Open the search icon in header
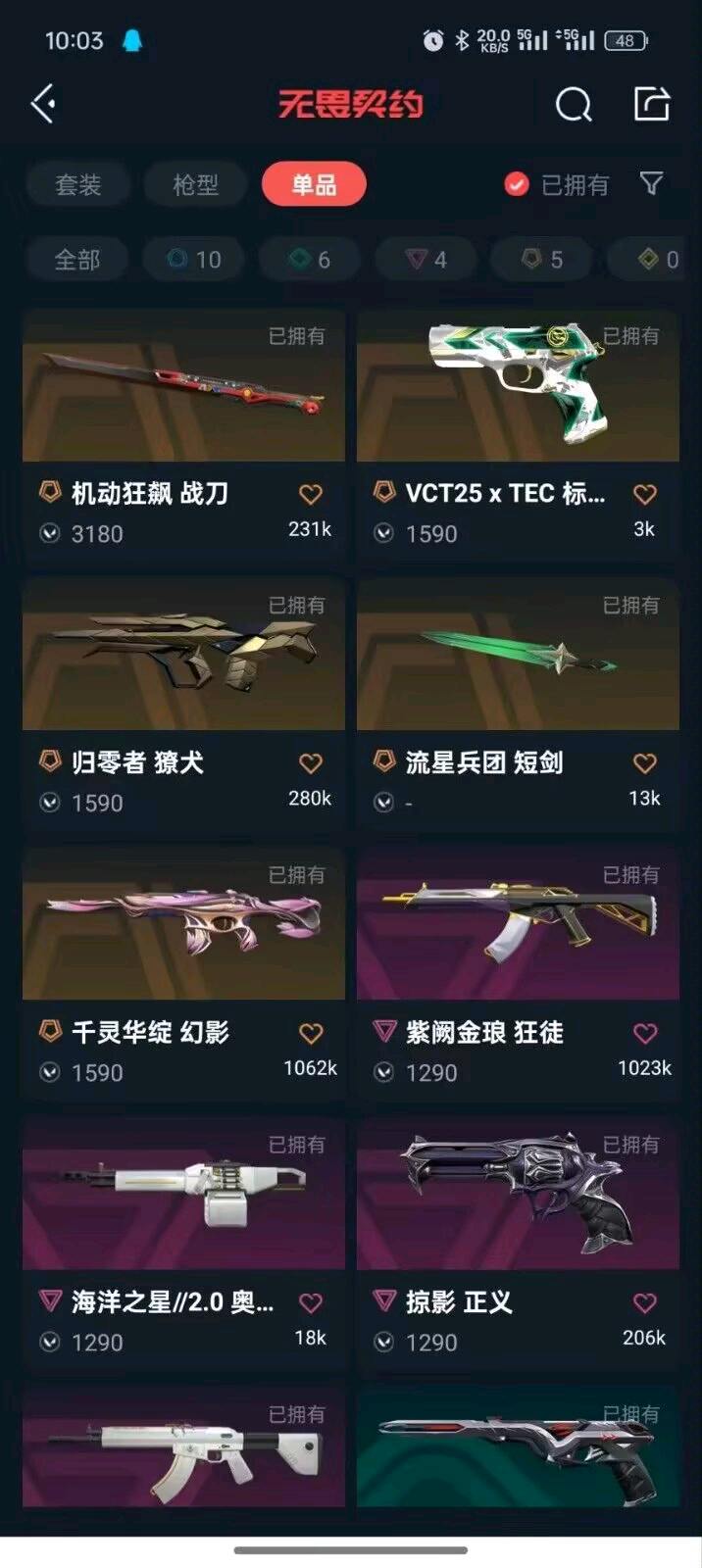This screenshot has height=1568, width=702. pyautogui.click(x=574, y=104)
